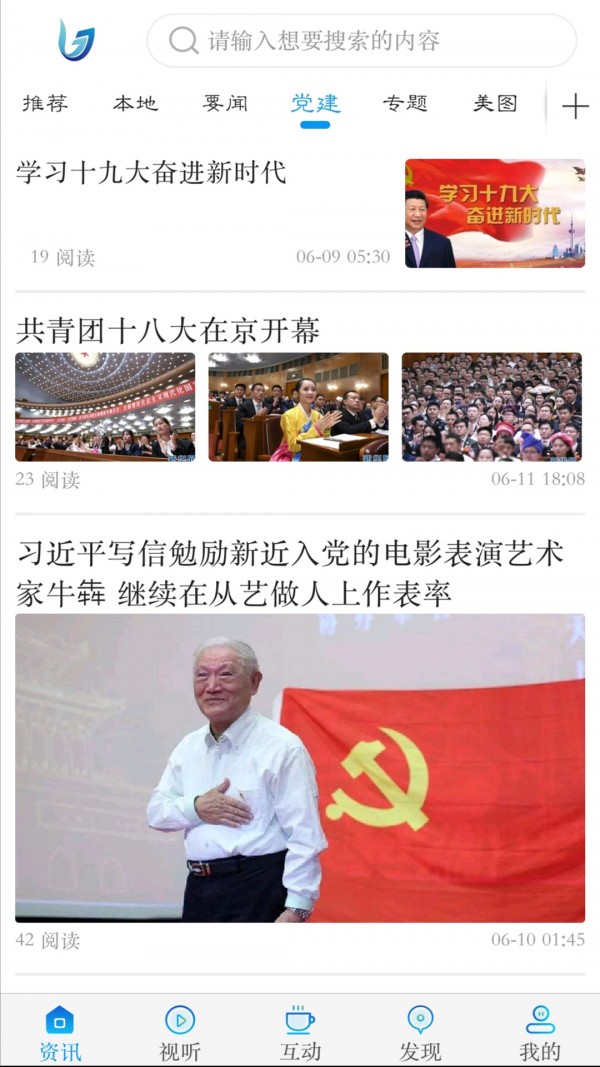Open the 美图 tab

(495, 103)
